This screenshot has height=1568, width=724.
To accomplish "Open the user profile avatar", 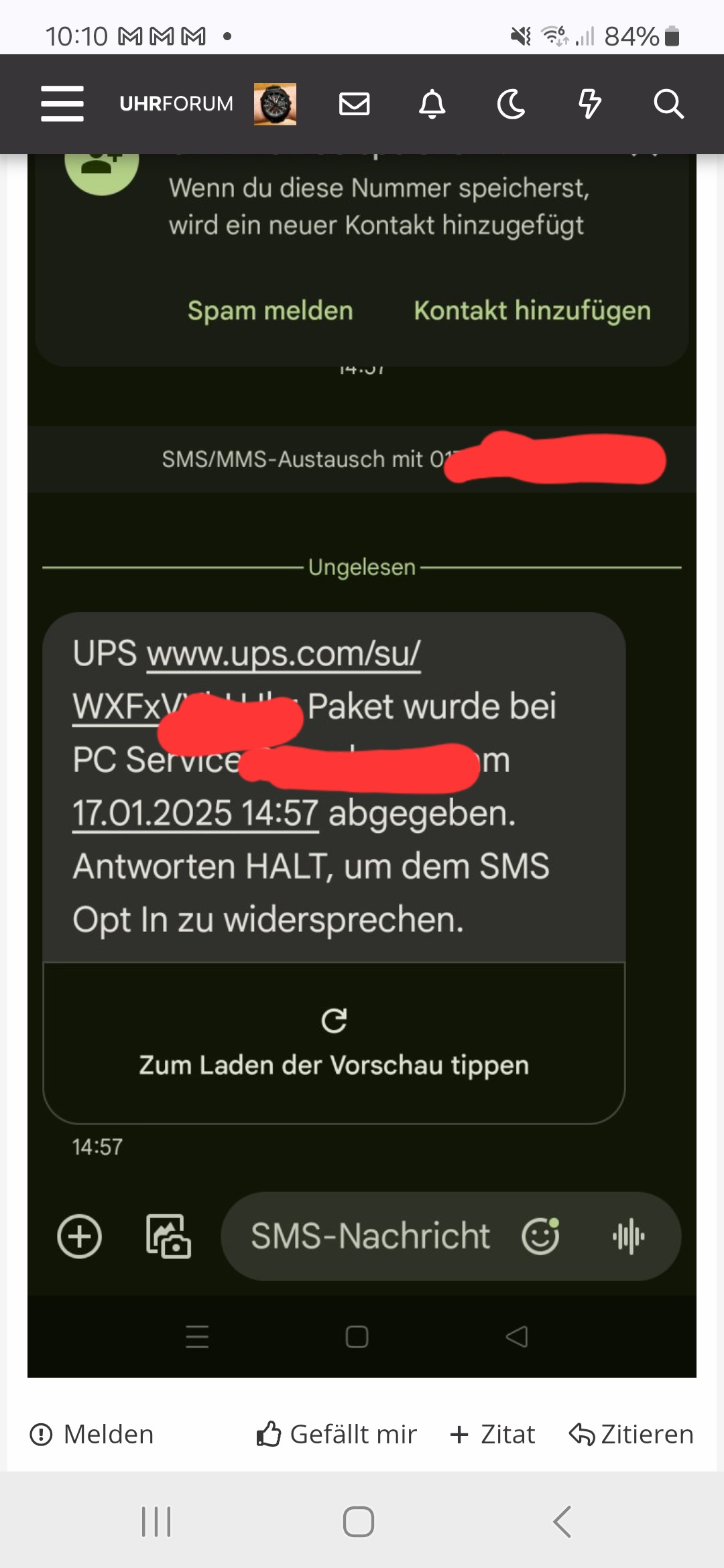I will click(275, 104).
